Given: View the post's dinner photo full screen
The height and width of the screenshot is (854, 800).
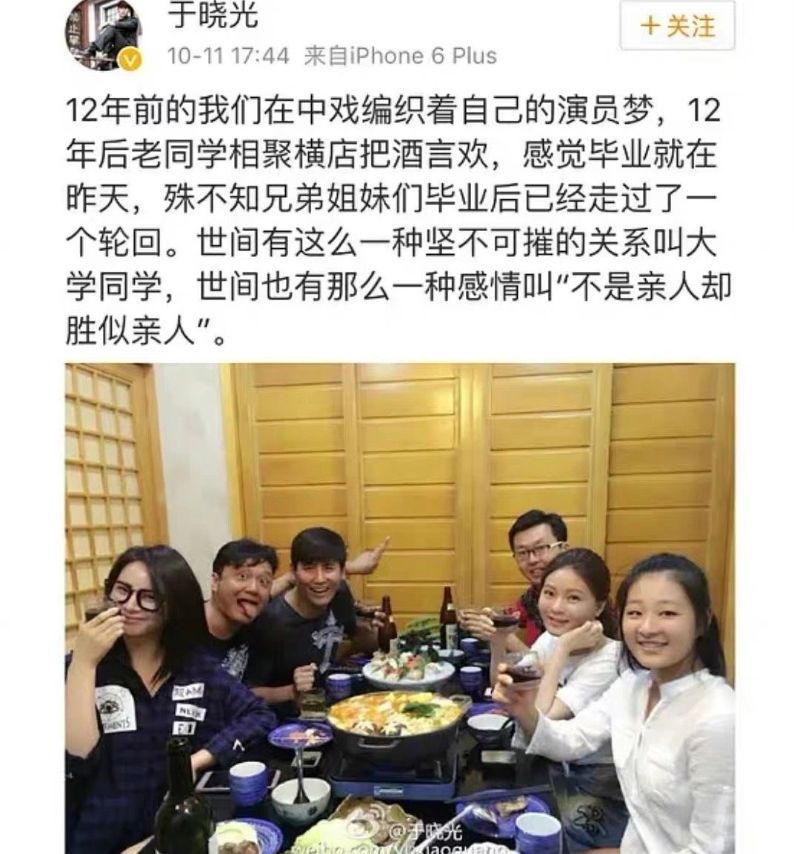Looking at the screenshot, I should tap(400, 608).
